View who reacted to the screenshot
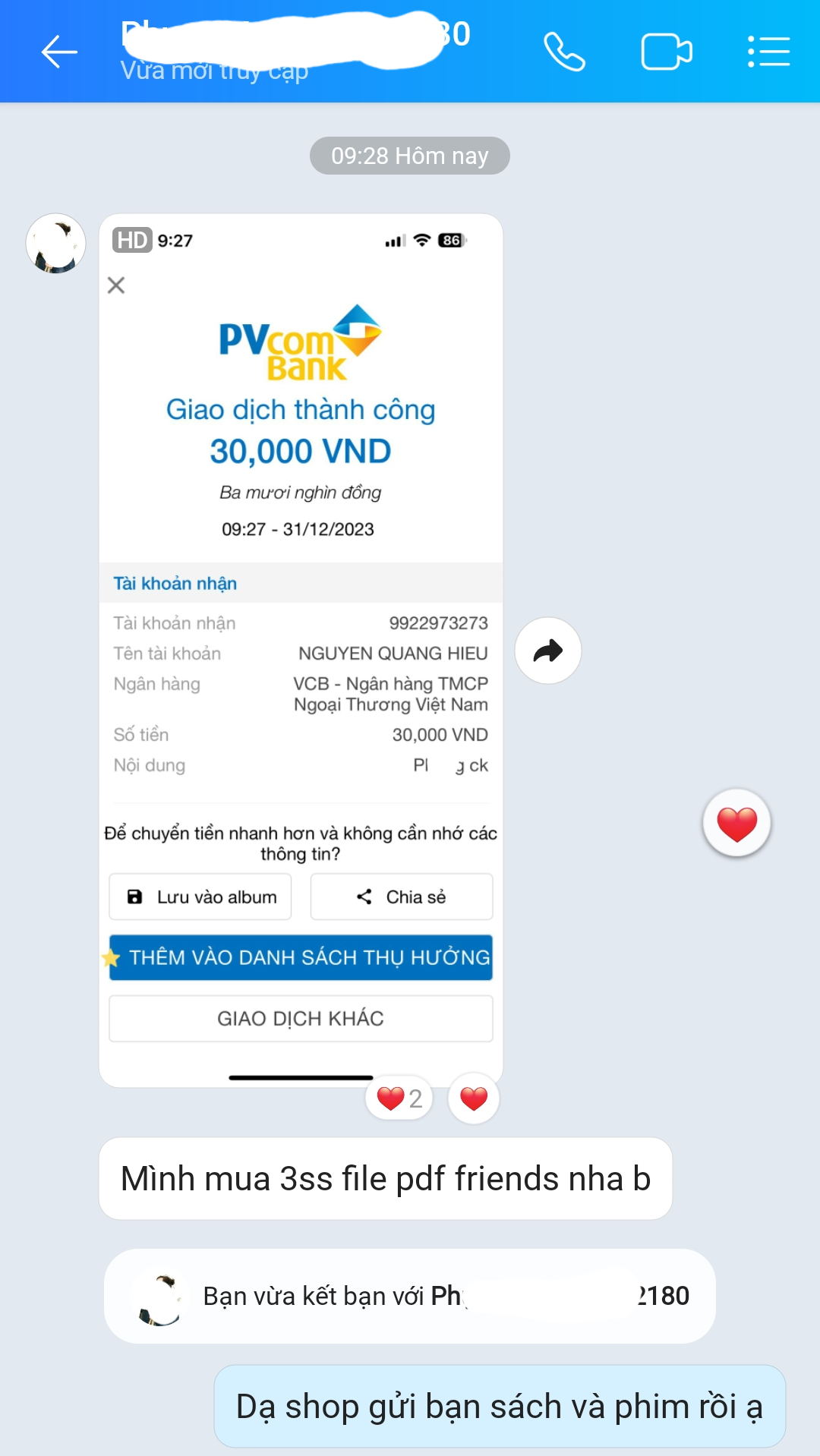820x1456 pixels. pos(399,1098)
